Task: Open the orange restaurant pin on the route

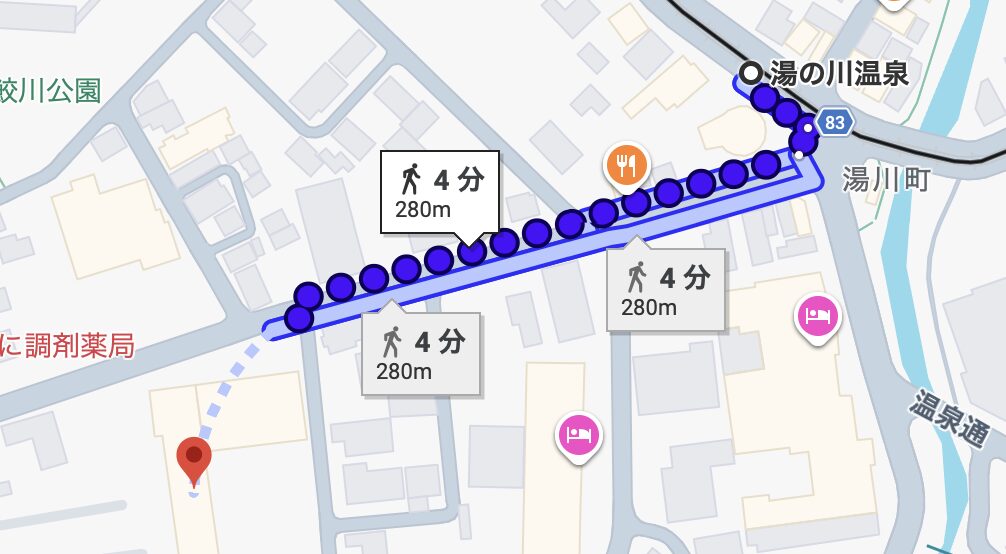Action: [627, 164]
